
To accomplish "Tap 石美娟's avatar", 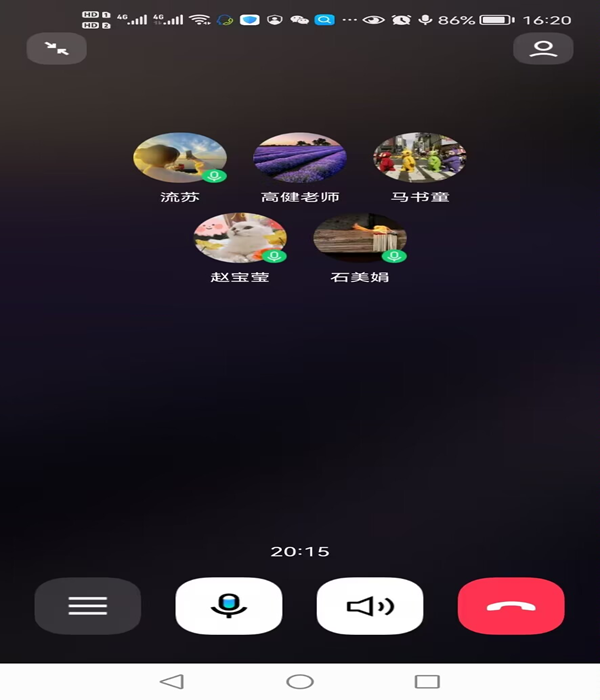I will click(x=360, y=238).
